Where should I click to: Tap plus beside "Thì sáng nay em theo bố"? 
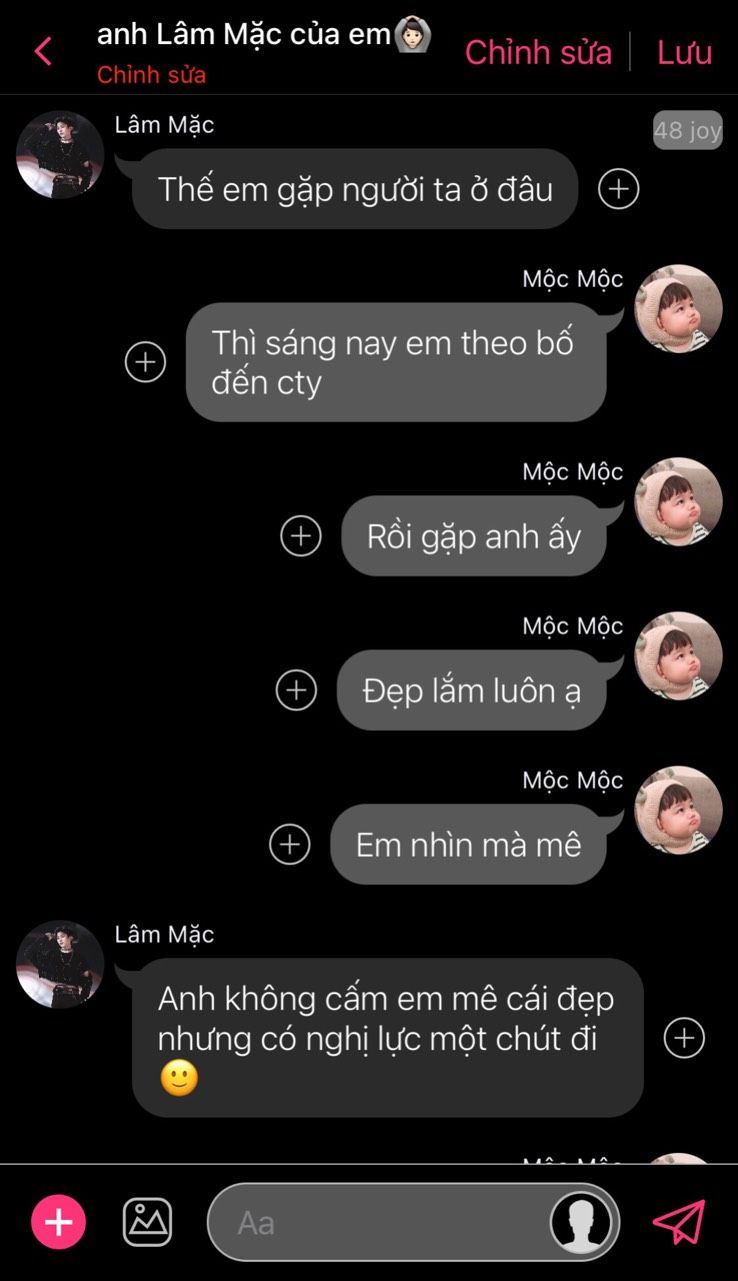point(145,362)
